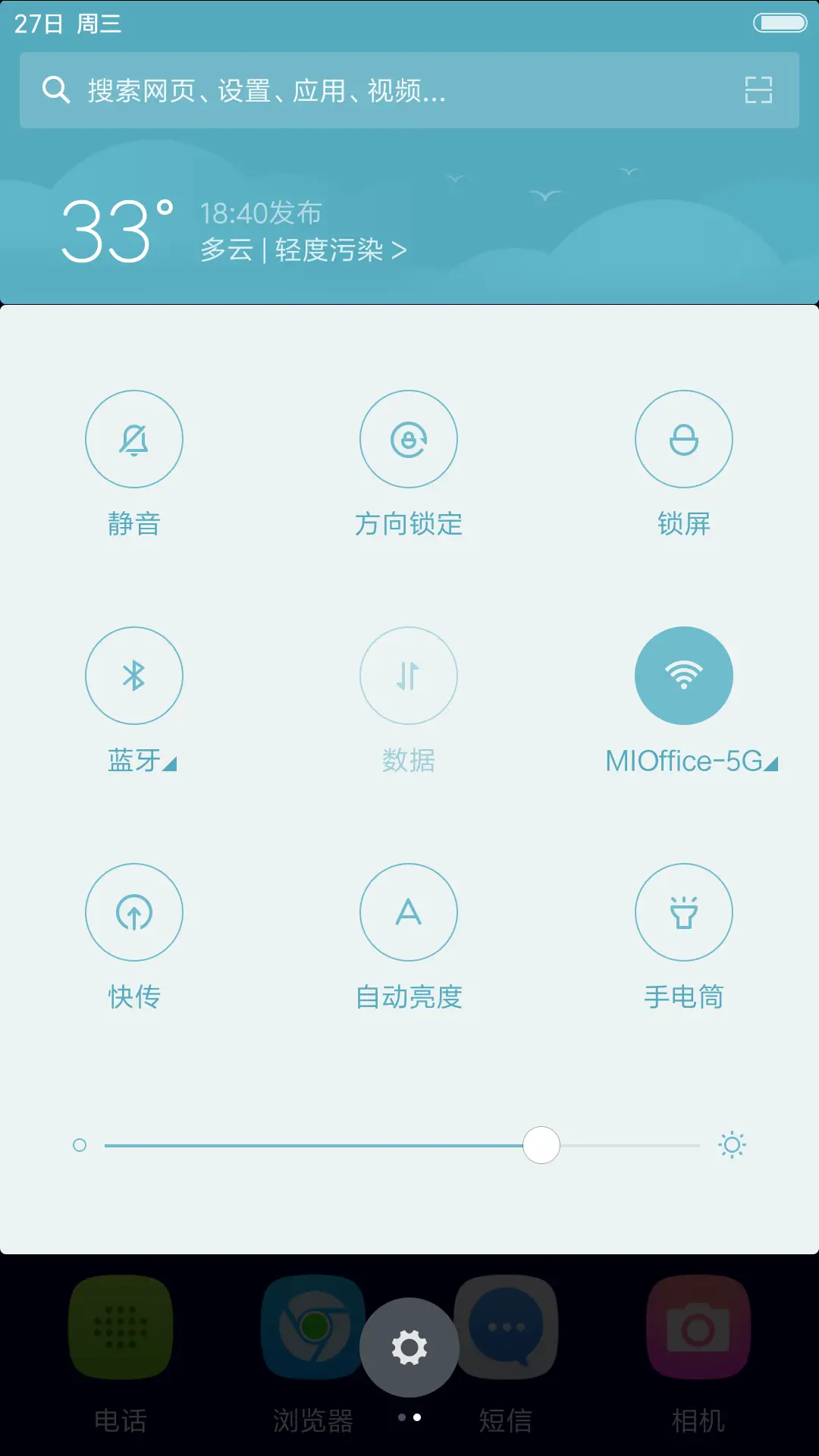Screen dimensions: 819x1456
Task: Enable silent mode
Action: click(x=134, y=439)
